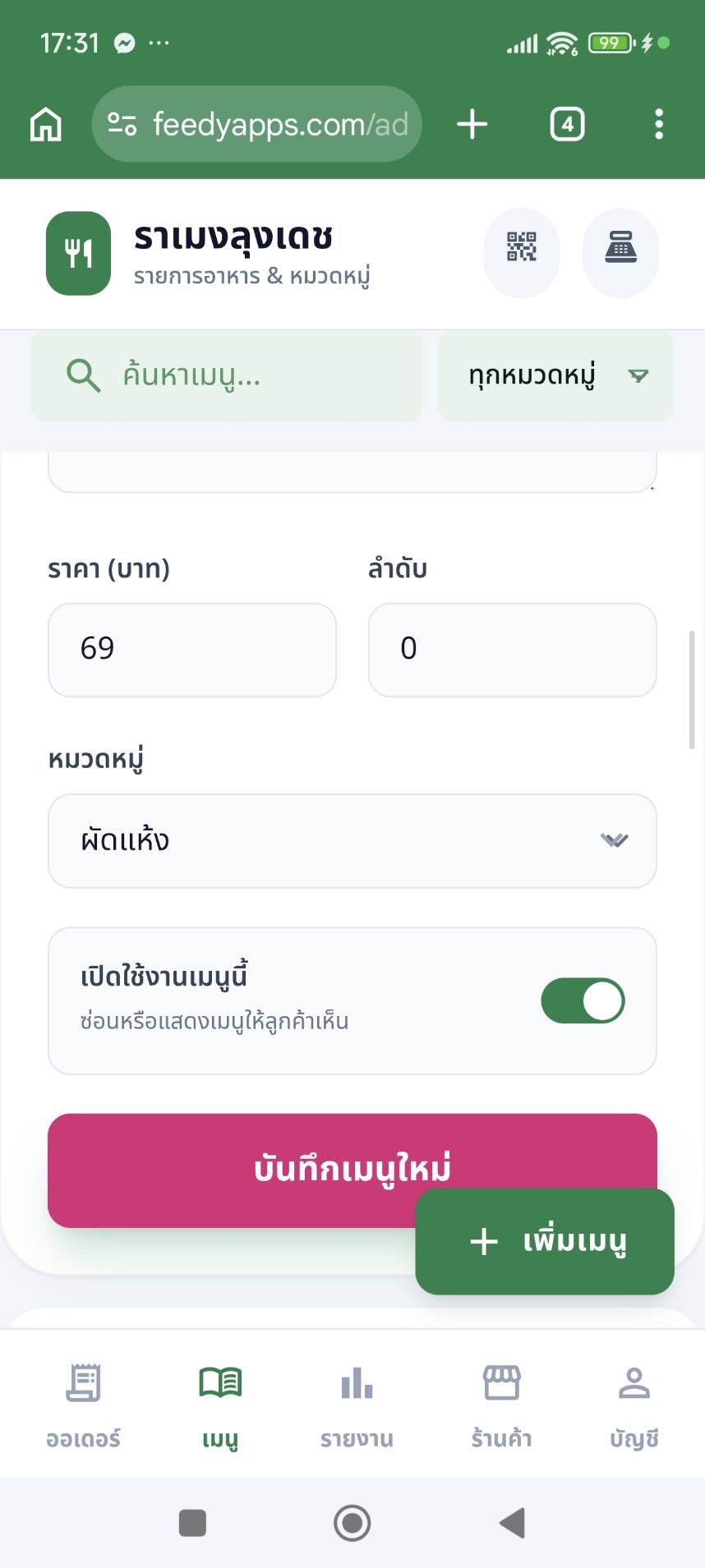Open the หมวดหมู่ dropdown showing ผัดแห้ง

tap(352, 840)
